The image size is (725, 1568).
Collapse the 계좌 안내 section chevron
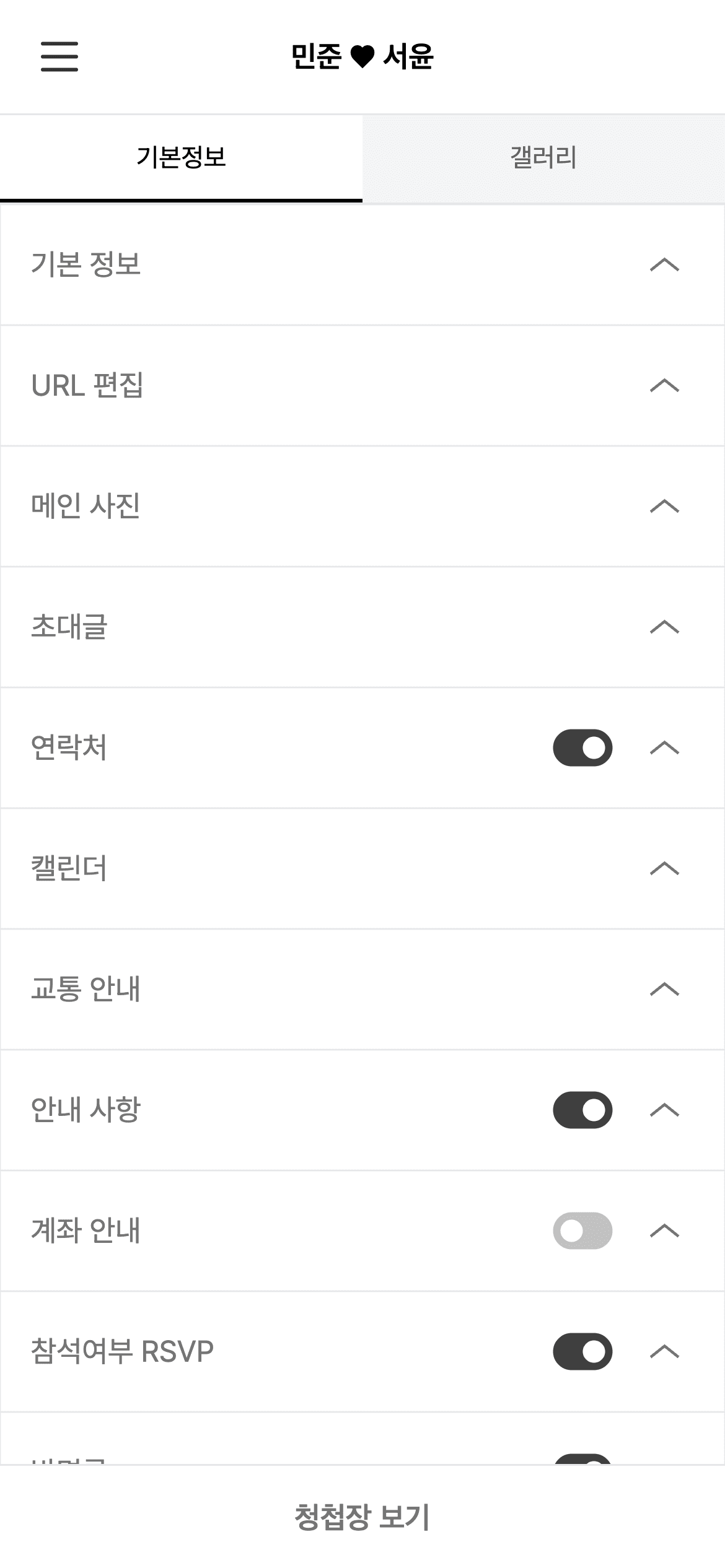[664, 1232]
